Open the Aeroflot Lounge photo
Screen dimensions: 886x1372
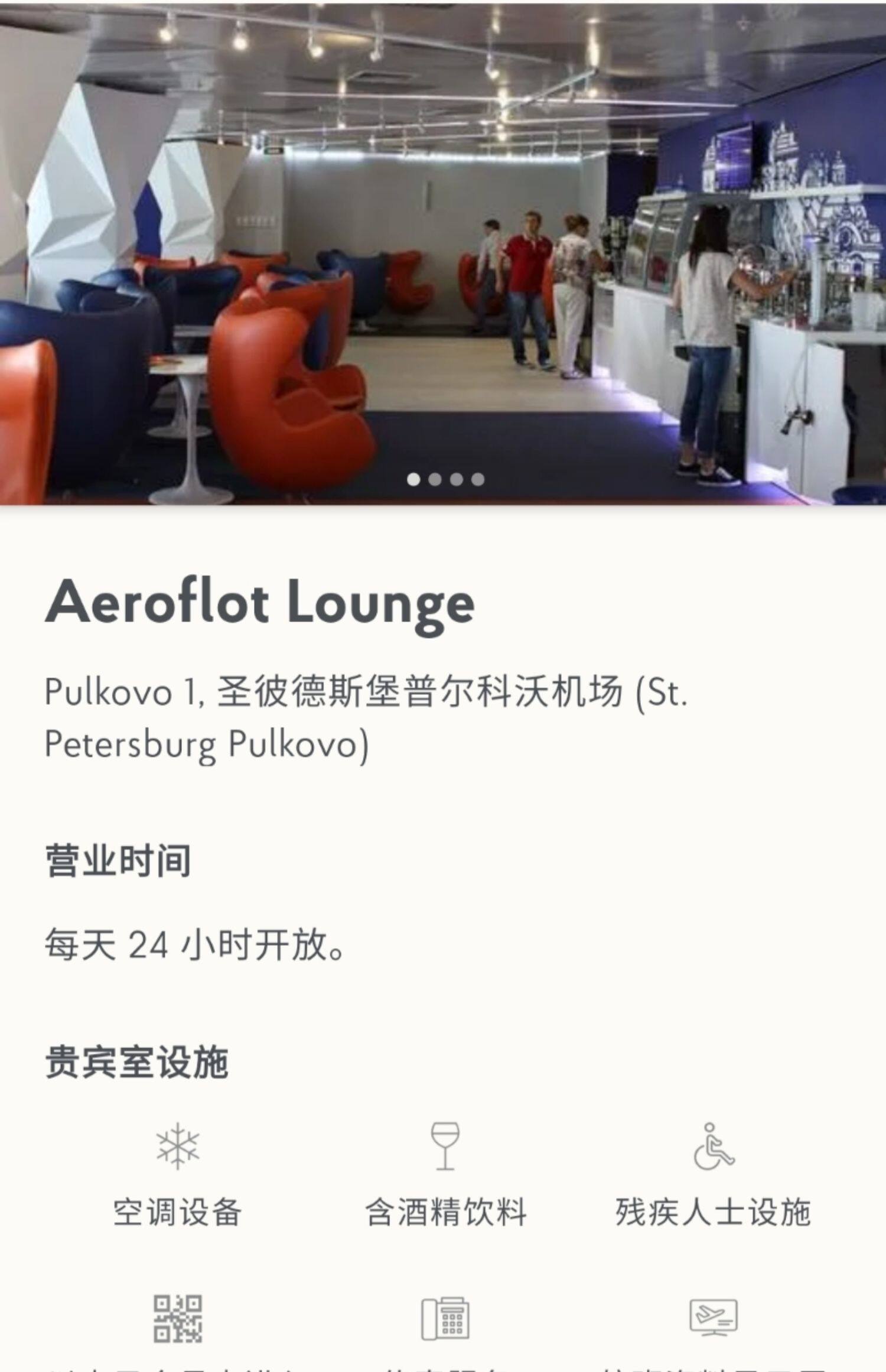(x=443, y=253)
